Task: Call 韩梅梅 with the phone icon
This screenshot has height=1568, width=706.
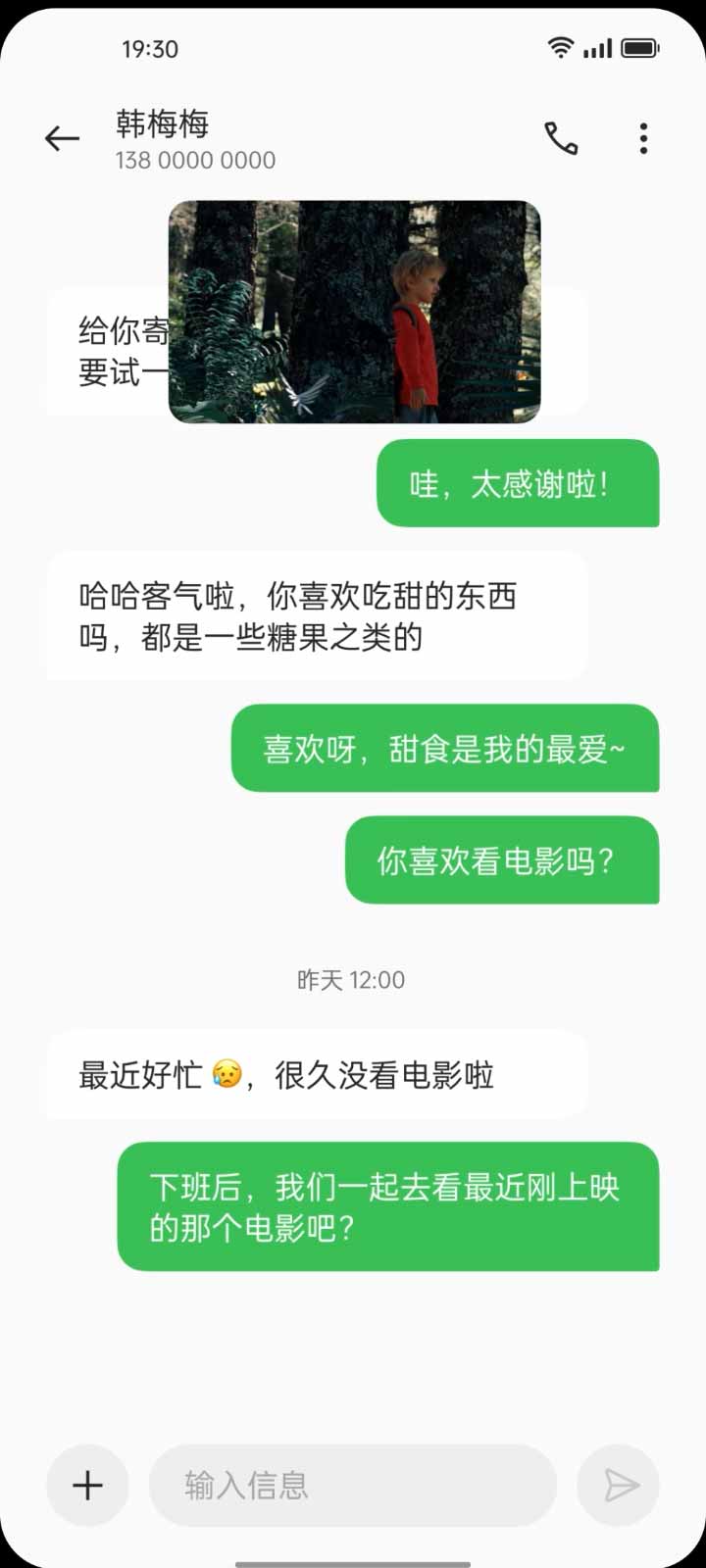Action: (561, 139)
